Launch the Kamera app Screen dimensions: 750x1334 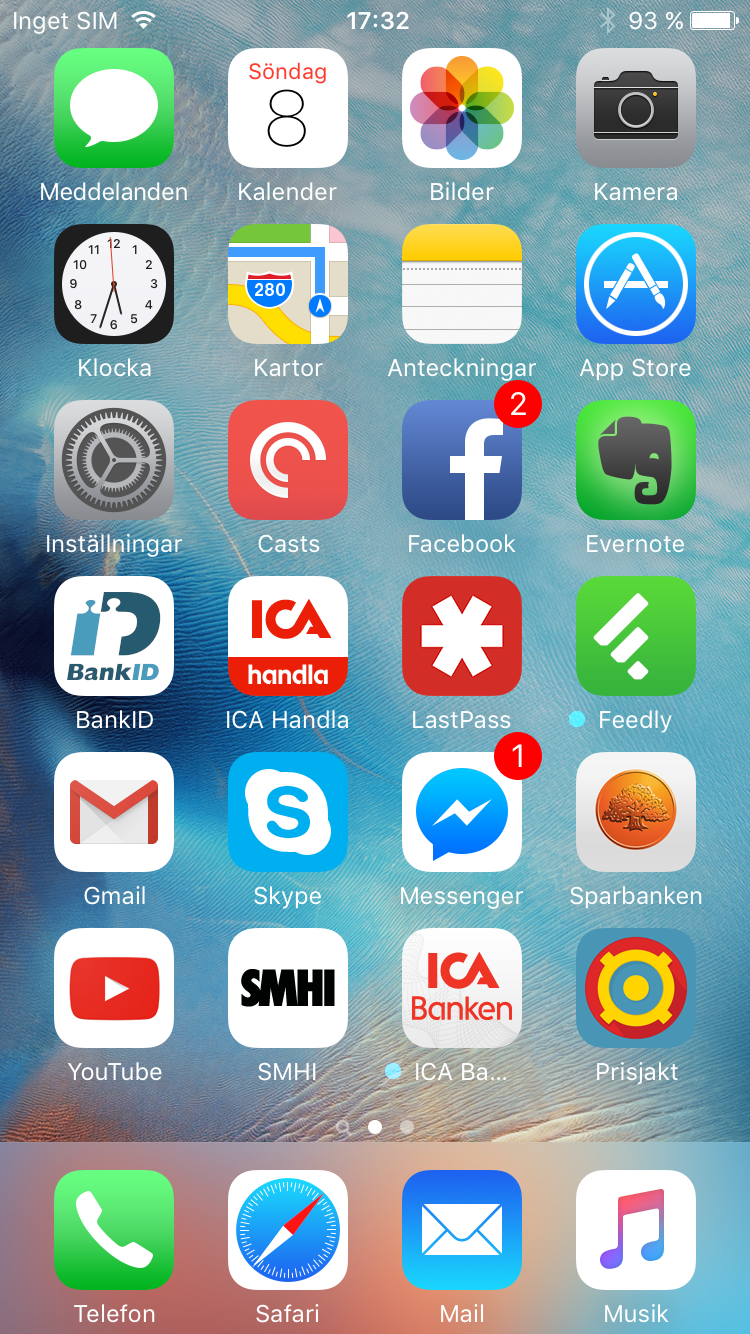[636, 108]
